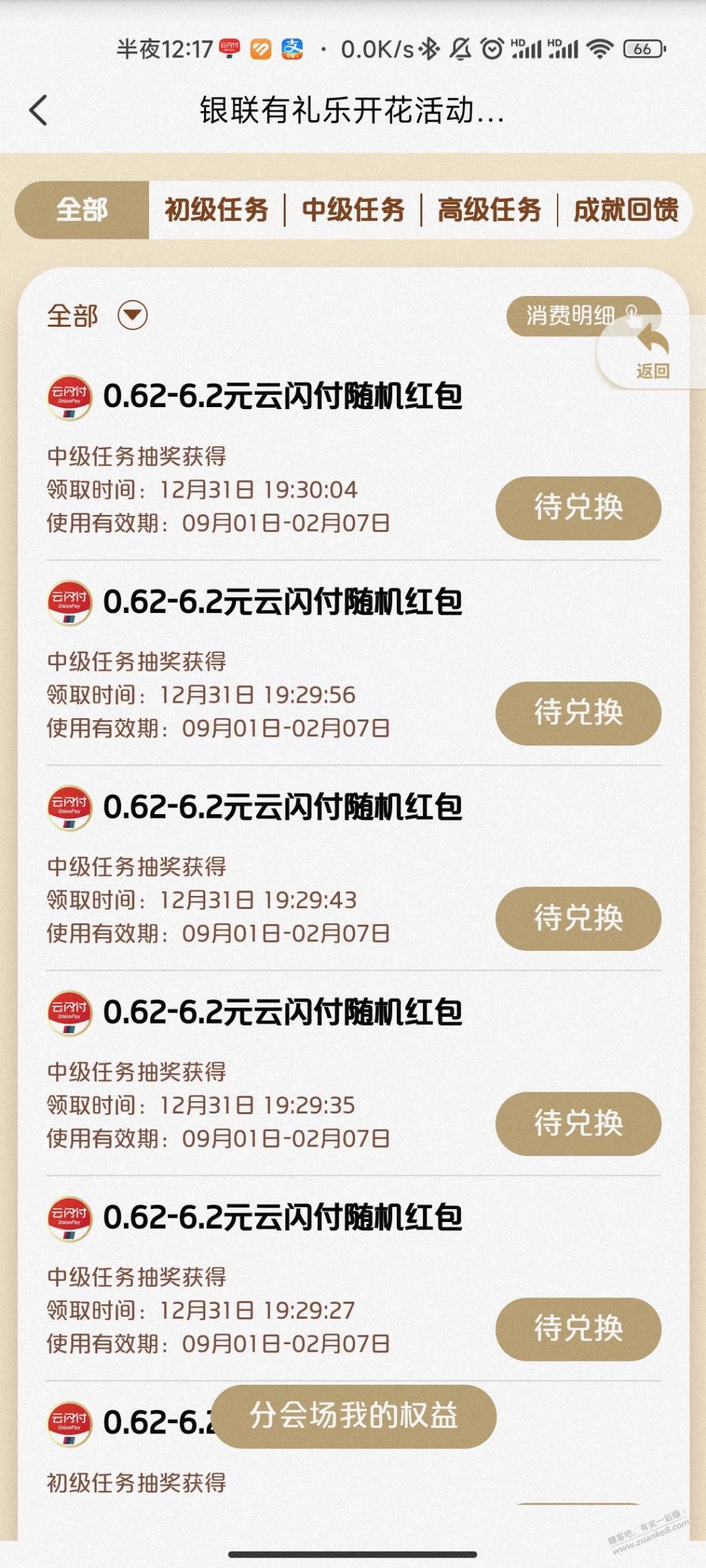706x1568 pixels.
Task: Select the 全部 tab
Action: click(x=82, y=210)
